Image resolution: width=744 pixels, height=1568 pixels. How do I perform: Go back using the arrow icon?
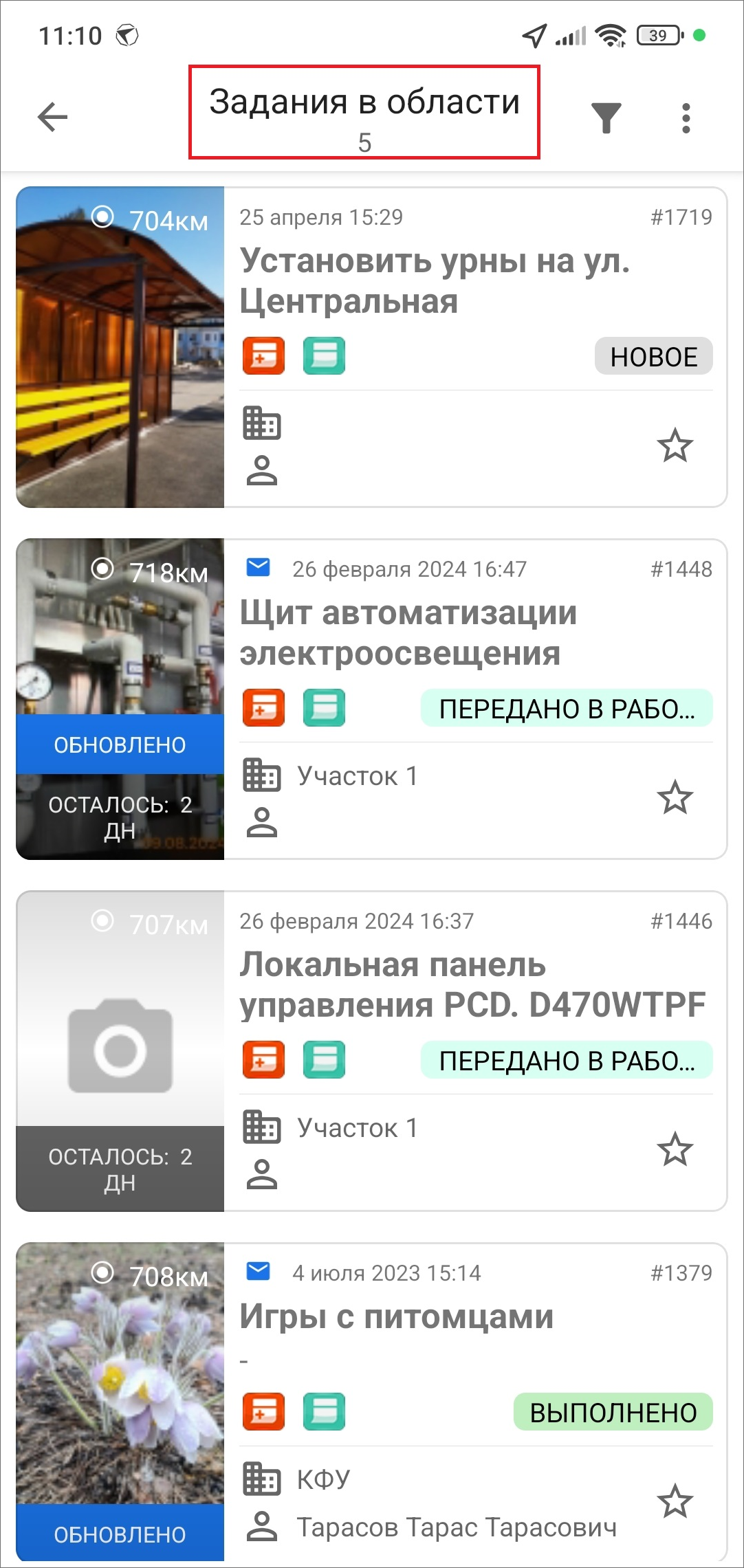[52, 117]
